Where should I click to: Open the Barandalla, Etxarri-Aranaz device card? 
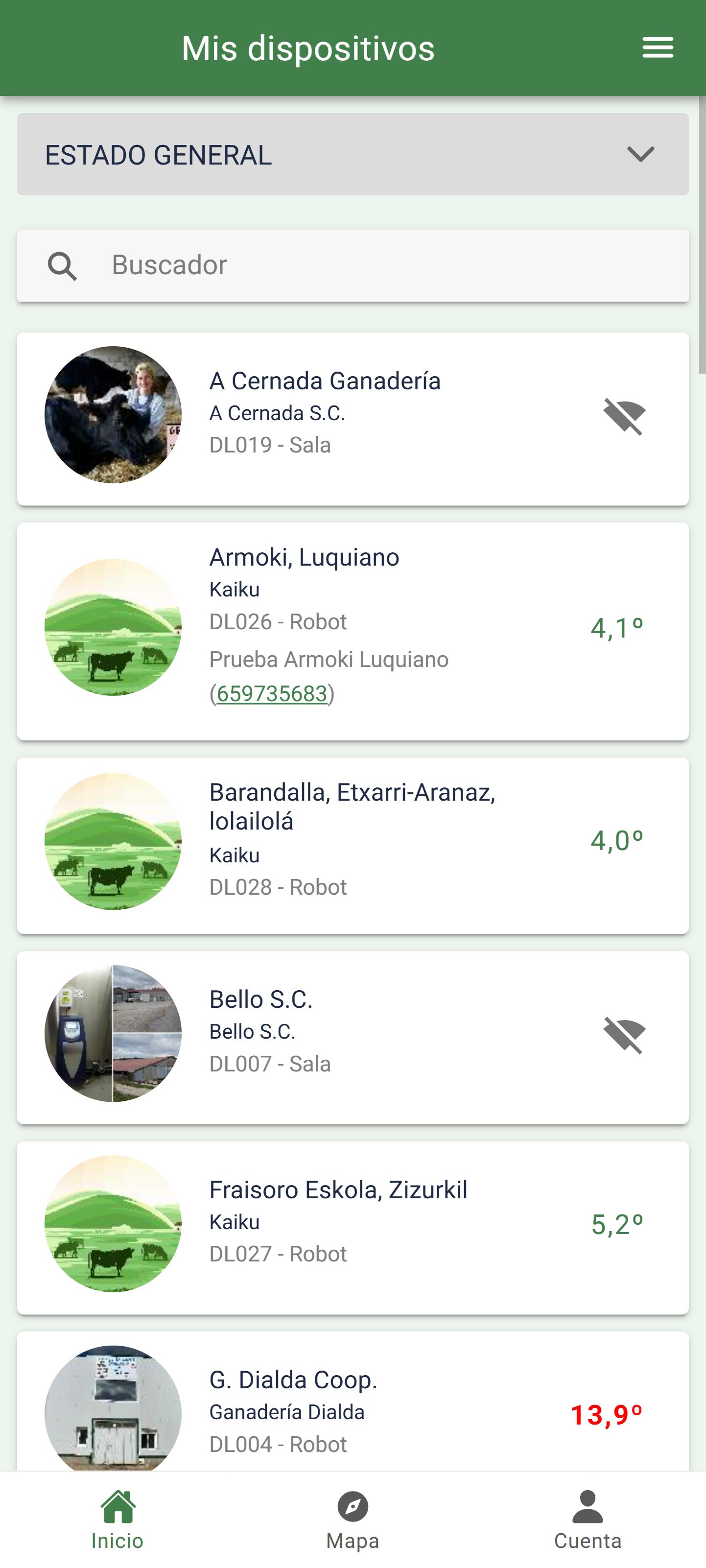click(353, 846)
